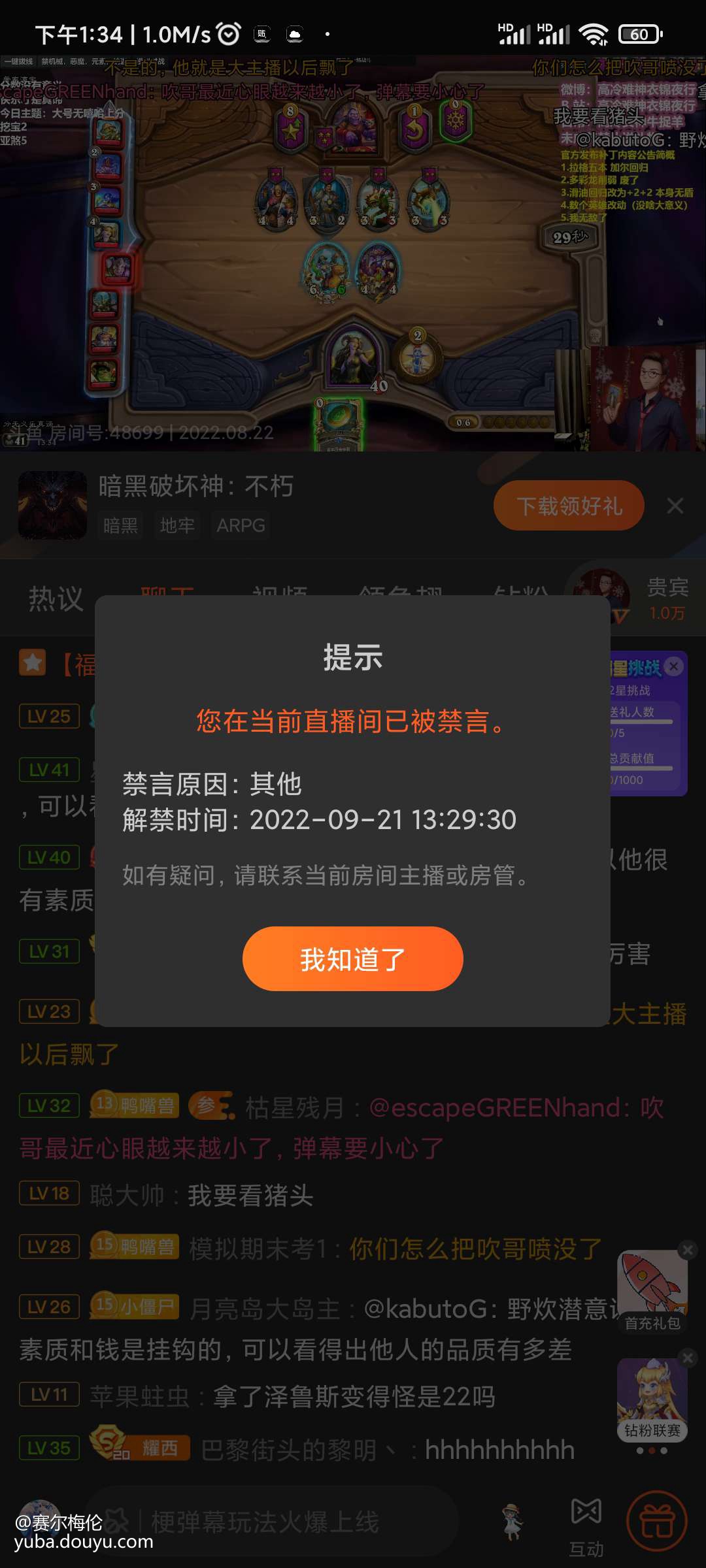Confirm the mute notice with 我知道了
706x1568 pixels.
[352, 958]
